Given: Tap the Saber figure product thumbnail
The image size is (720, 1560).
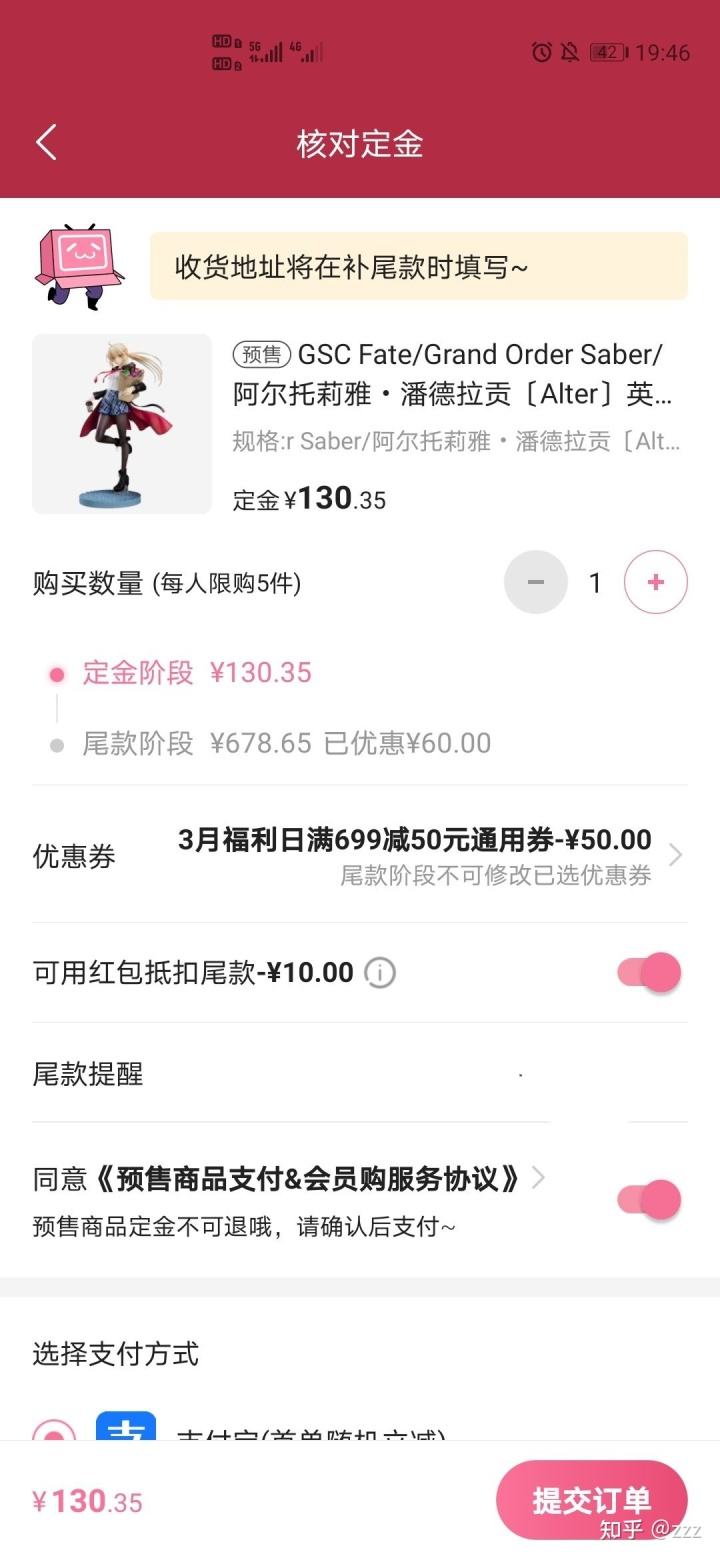Looking at the screenshot, I should pos(121,424).
